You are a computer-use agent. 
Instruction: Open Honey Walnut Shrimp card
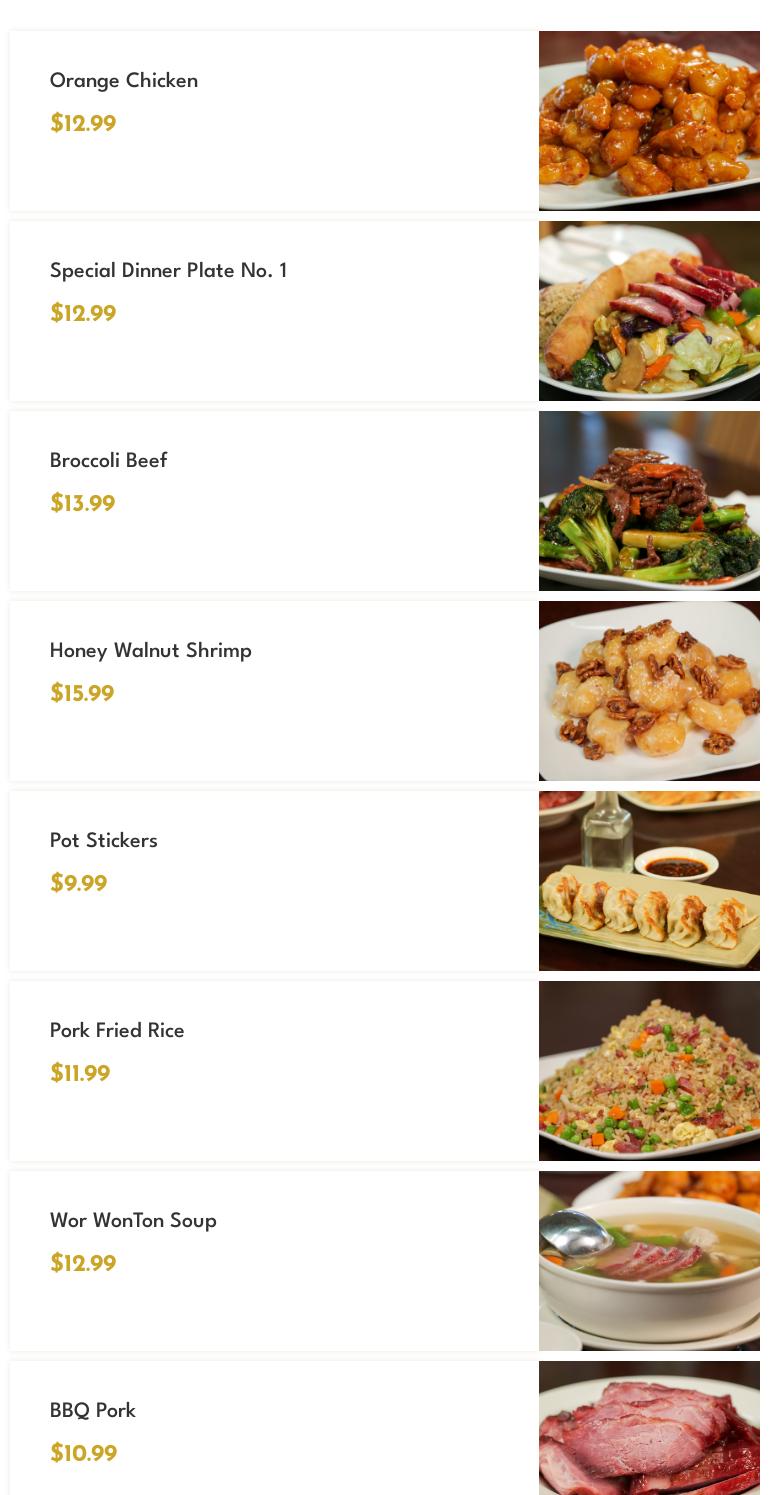(x=385, y=691)
